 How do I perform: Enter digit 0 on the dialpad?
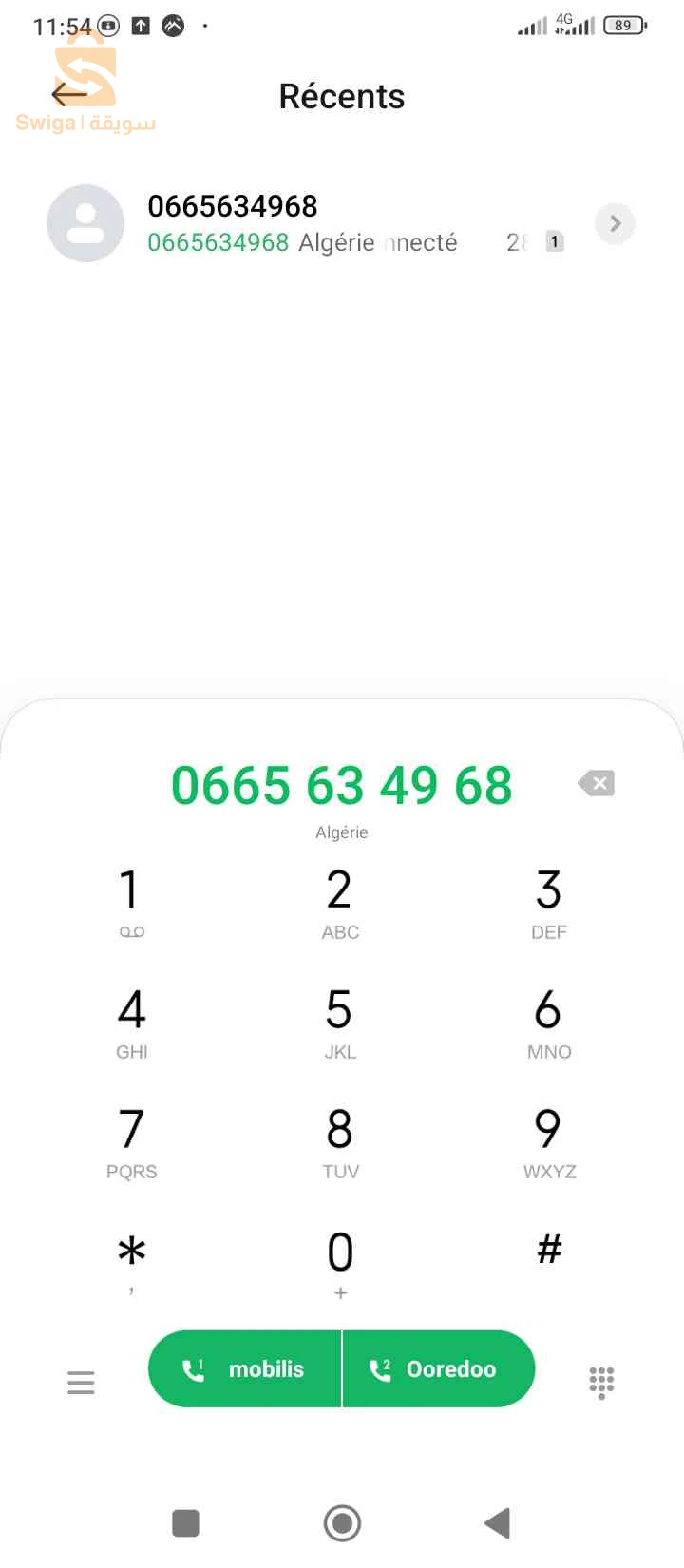(340, 1261)
